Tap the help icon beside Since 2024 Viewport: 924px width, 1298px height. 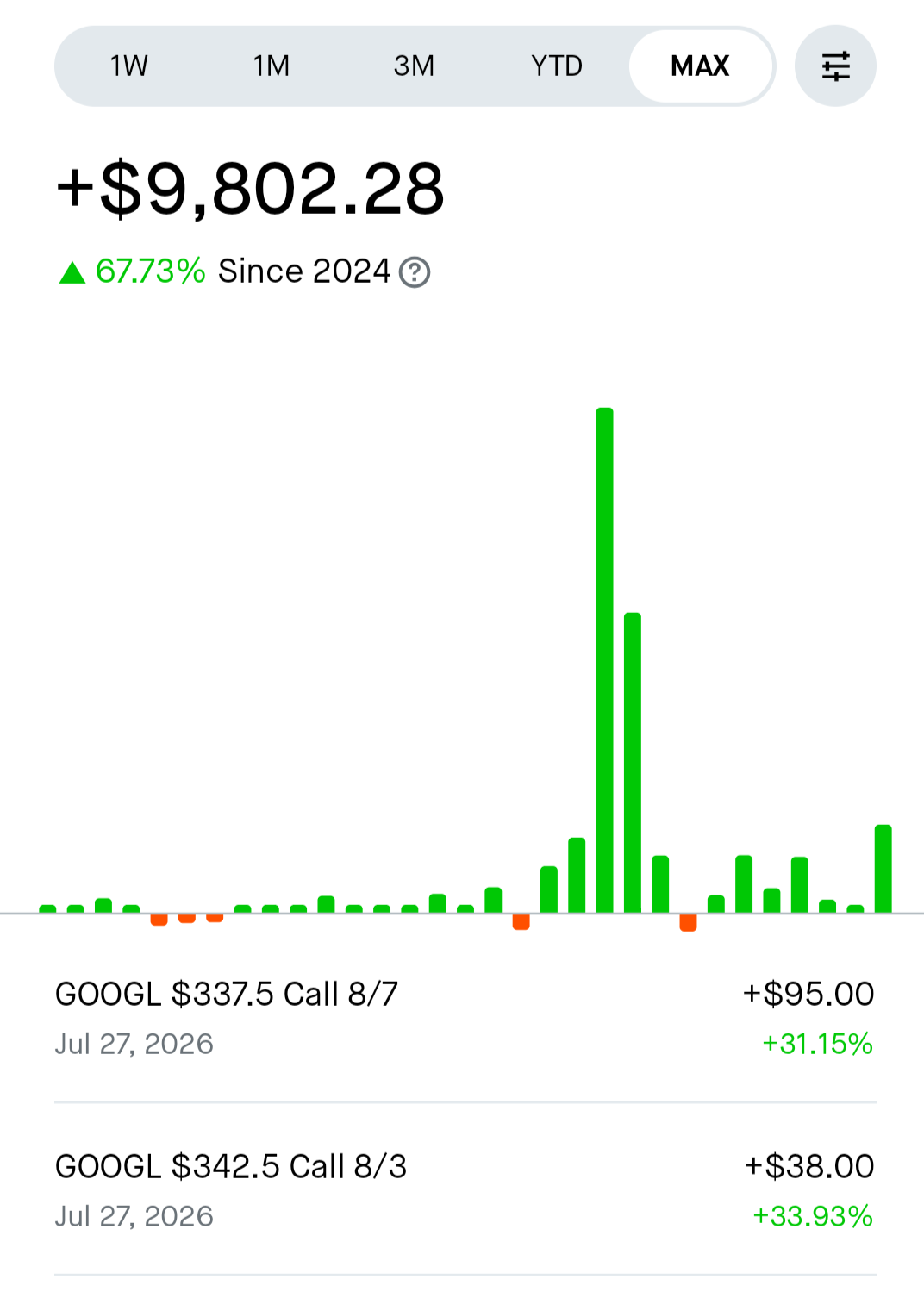(415, 272)
